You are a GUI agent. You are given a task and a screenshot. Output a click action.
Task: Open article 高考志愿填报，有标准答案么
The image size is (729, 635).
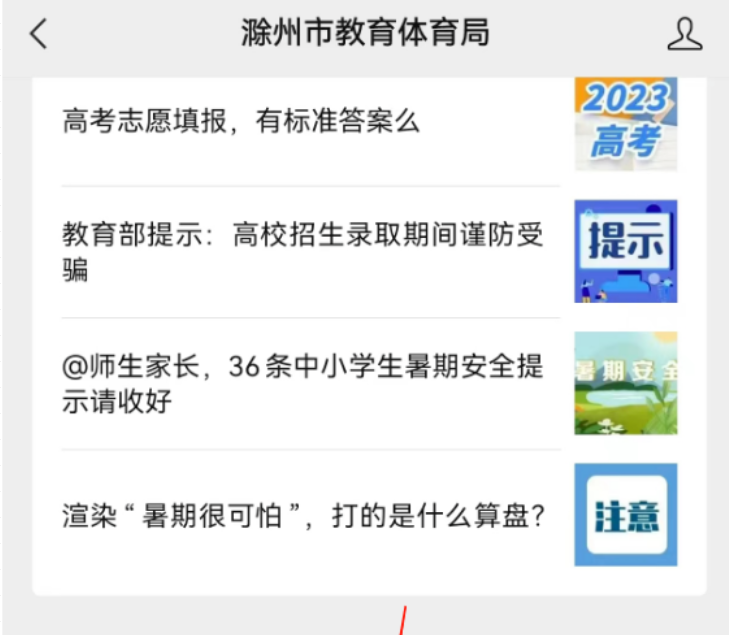tap(241, 122)
